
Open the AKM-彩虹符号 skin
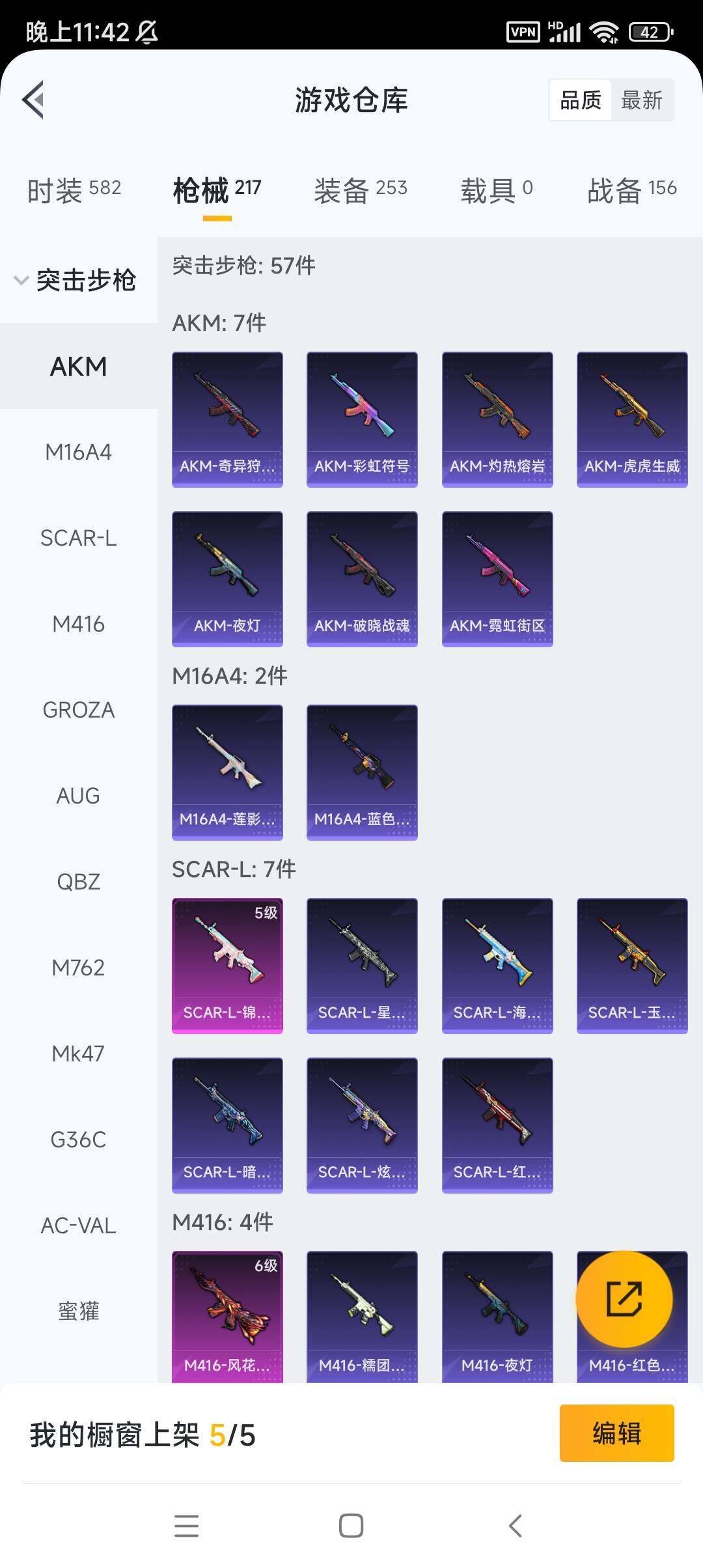point(362,419)
